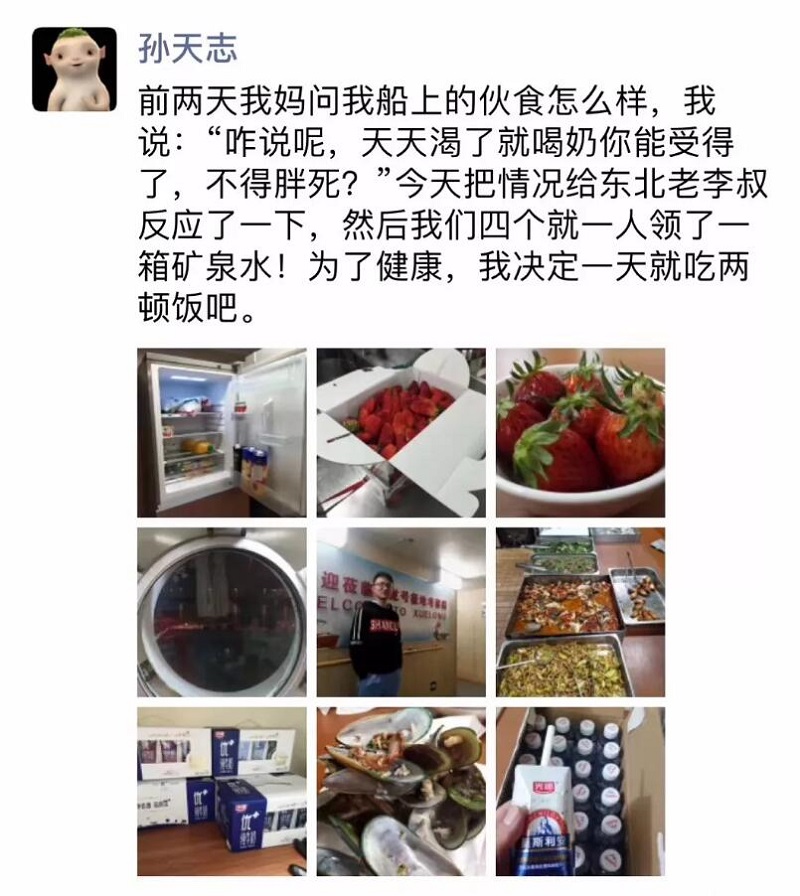Open the hand-held milk box photo
The image size is (800, 896).
(x=580, y=791)
